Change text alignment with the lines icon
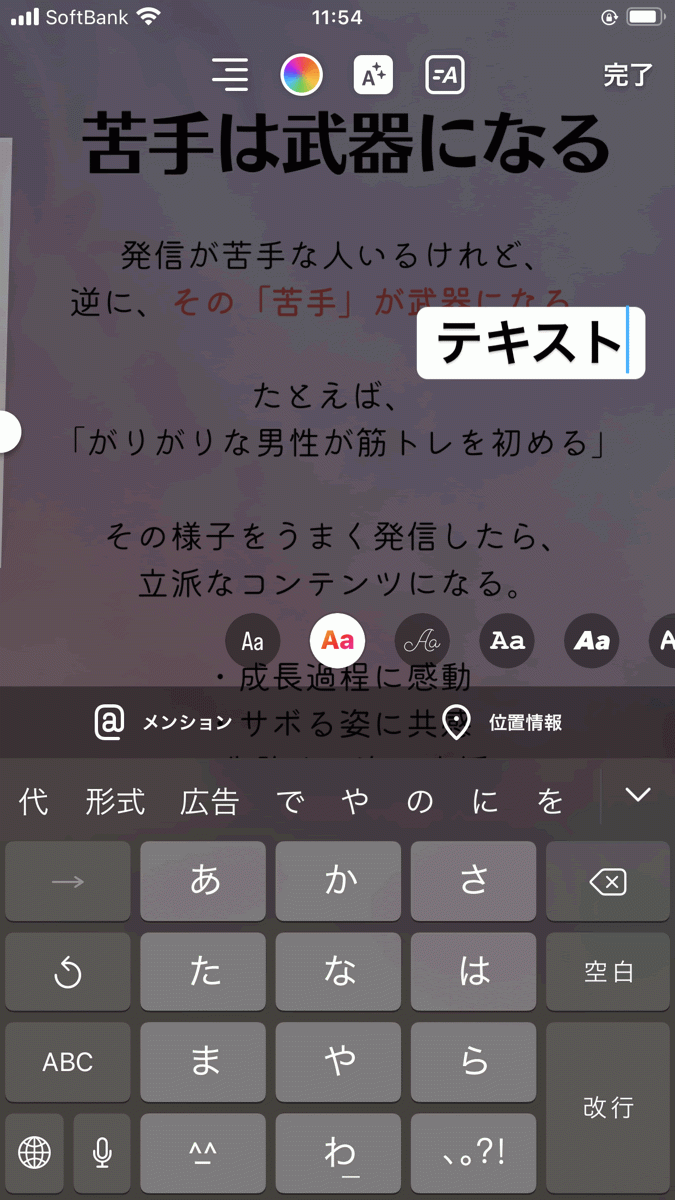Viewport: 675px width, 1200px height. pos(230,75)
